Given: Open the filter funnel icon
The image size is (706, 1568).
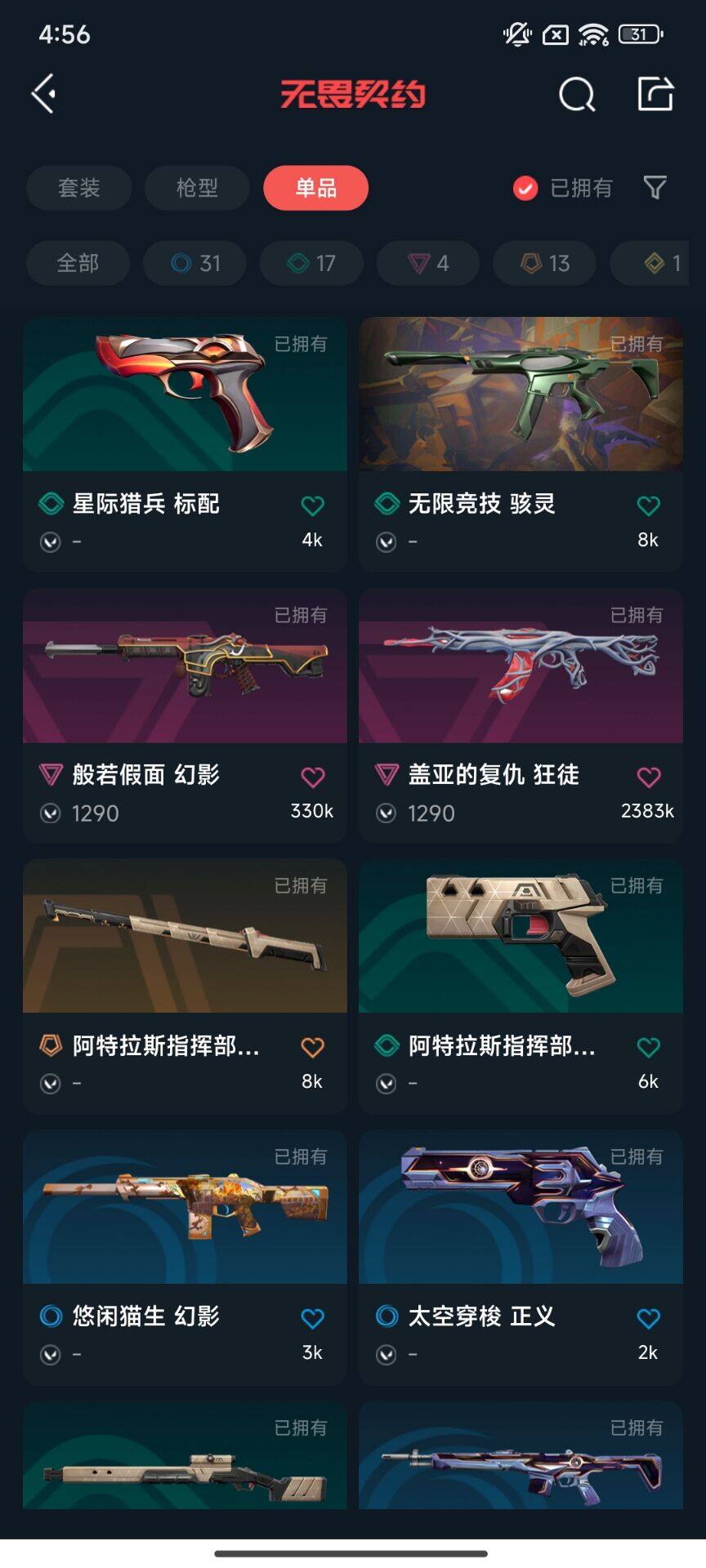Looking at the screenshot, I should pos(655,188).
